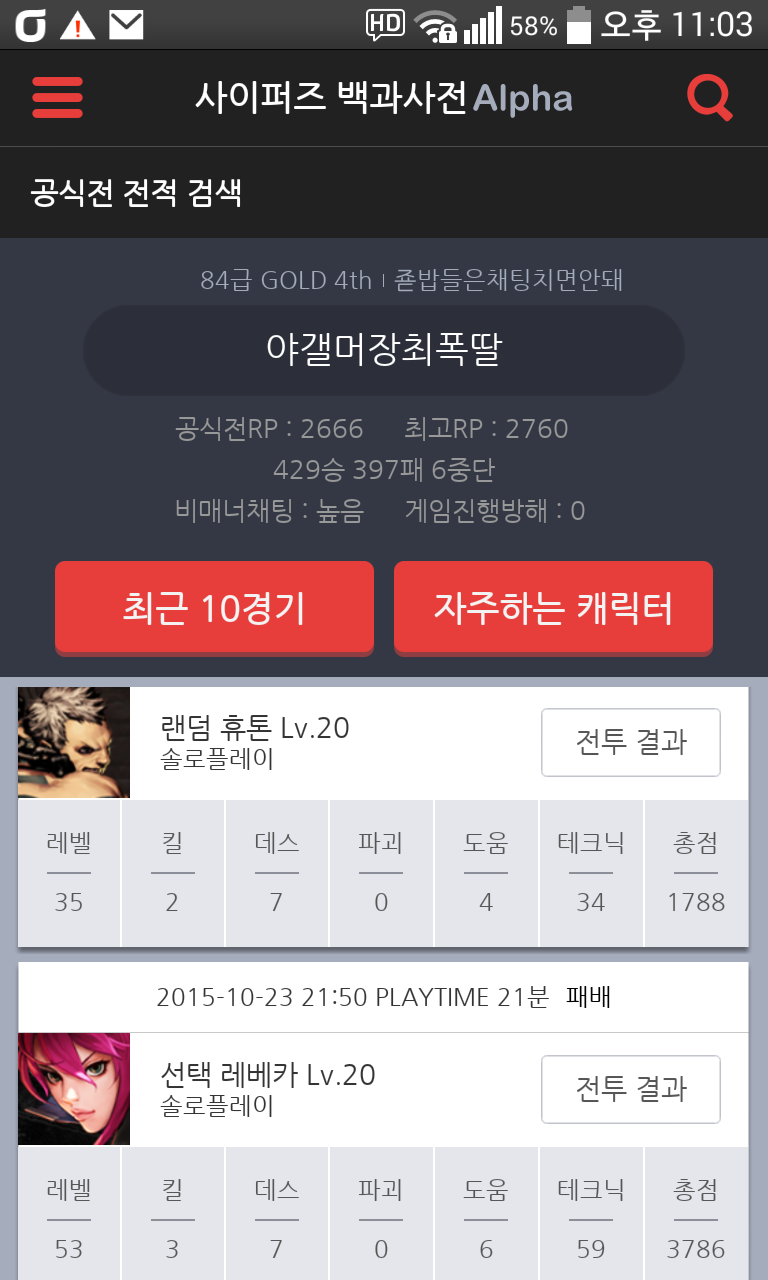Select the nickname field 야갤머장최폭딸
This screenshot has height=1280, width=768.
point(384,350)
